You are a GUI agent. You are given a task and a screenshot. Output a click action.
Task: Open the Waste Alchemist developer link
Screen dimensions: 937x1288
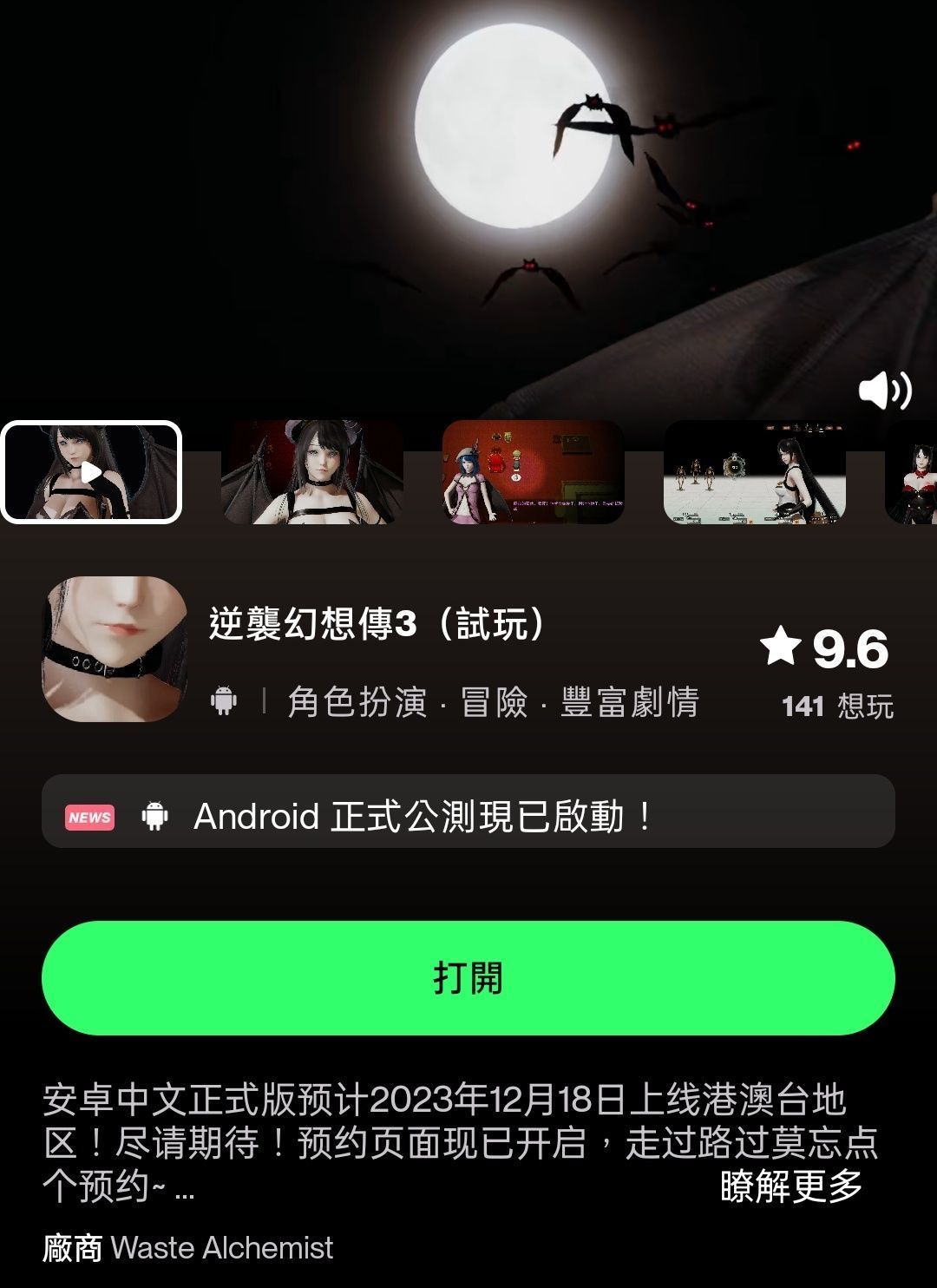(222, 1248)
